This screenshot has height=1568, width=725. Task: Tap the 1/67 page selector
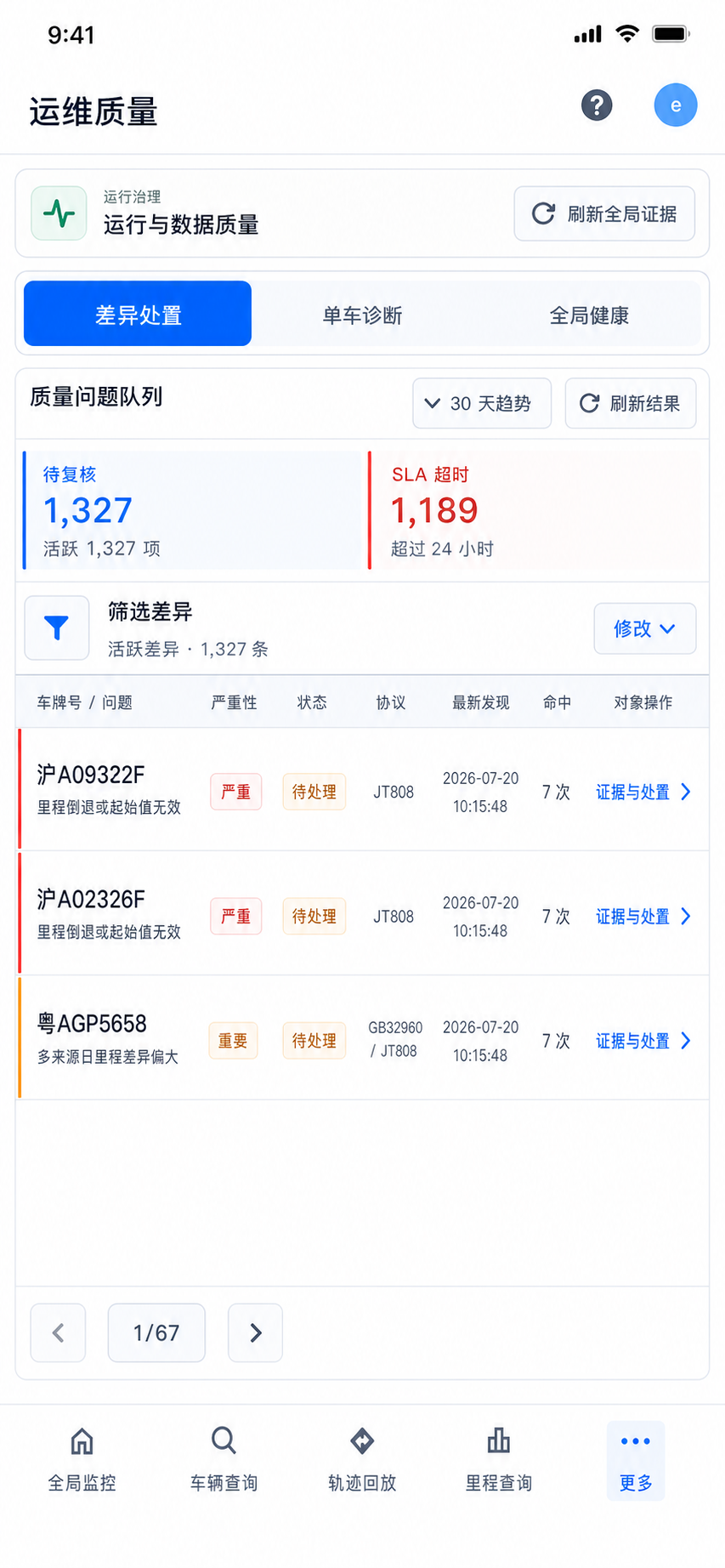click(x=156, y=1332)
